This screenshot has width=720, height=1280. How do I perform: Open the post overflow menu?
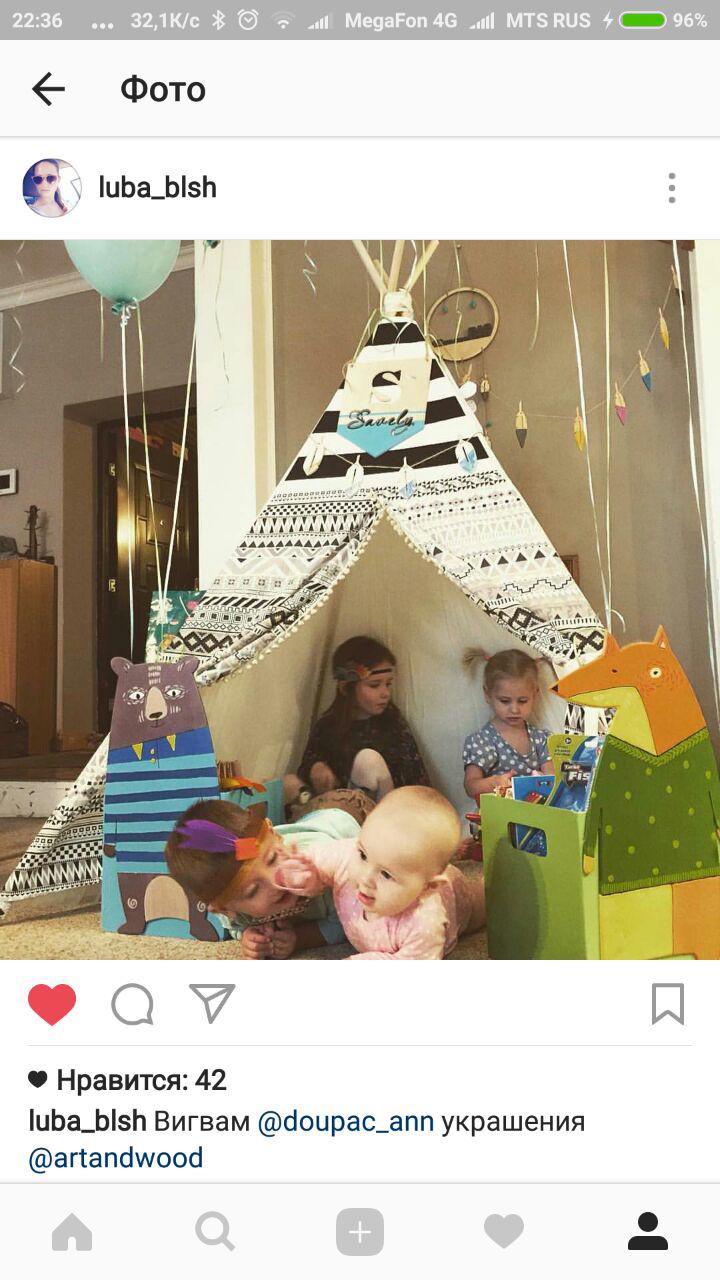tap(671, 187)
